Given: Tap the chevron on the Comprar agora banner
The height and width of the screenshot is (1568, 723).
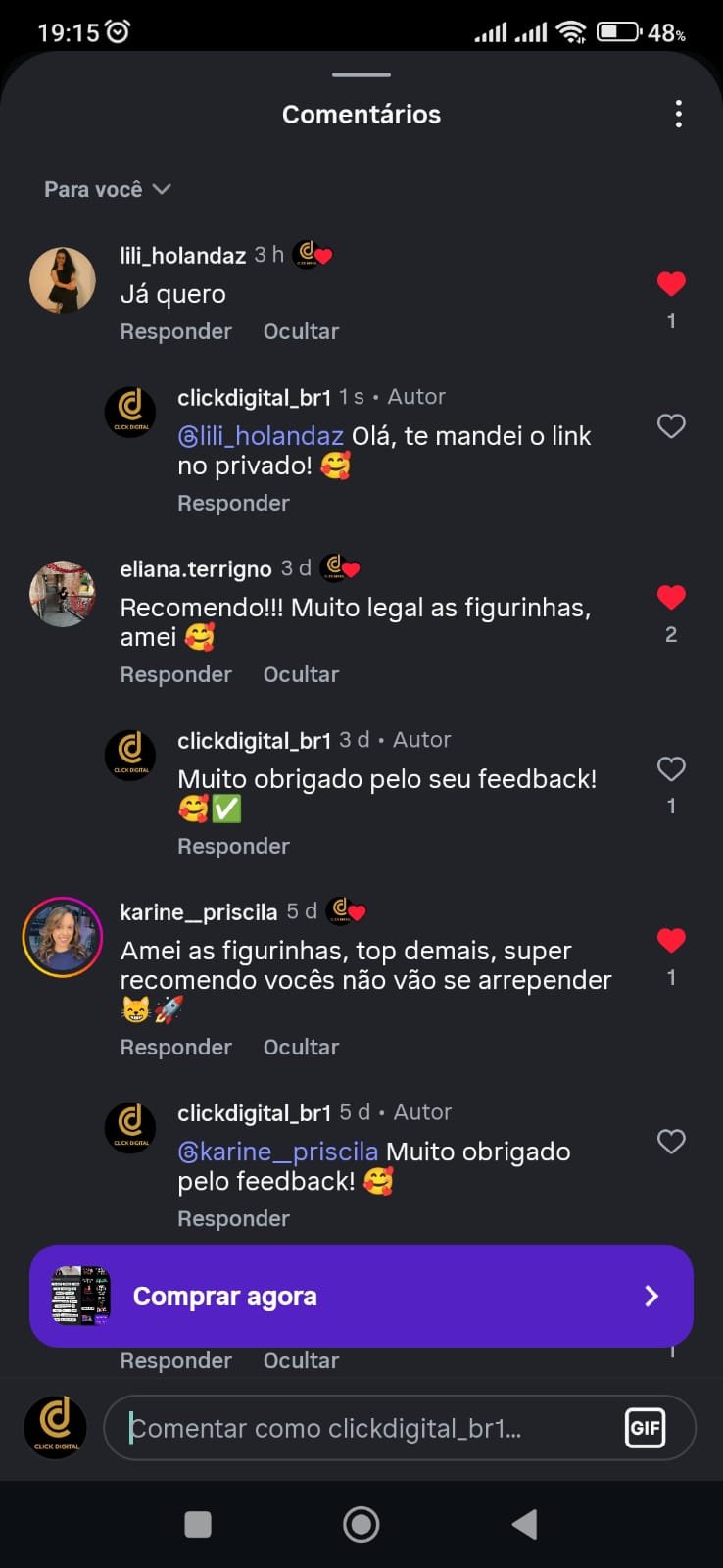Looking at the screenshot, I should (x=651, y=1296).
